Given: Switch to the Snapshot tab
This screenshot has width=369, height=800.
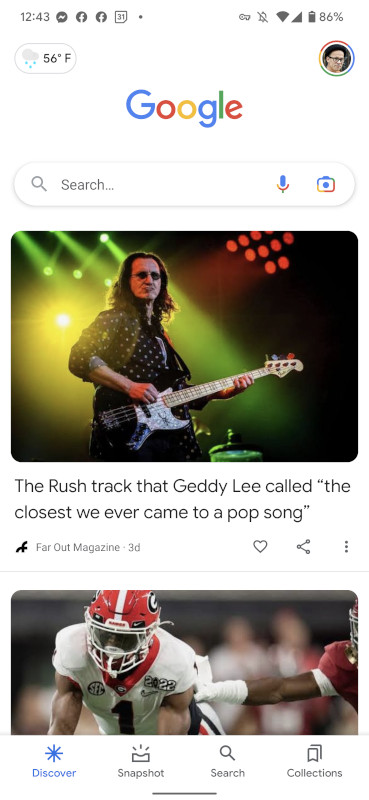Looking at the screenshot, I should pyautogui.click(x=141, y=761).
